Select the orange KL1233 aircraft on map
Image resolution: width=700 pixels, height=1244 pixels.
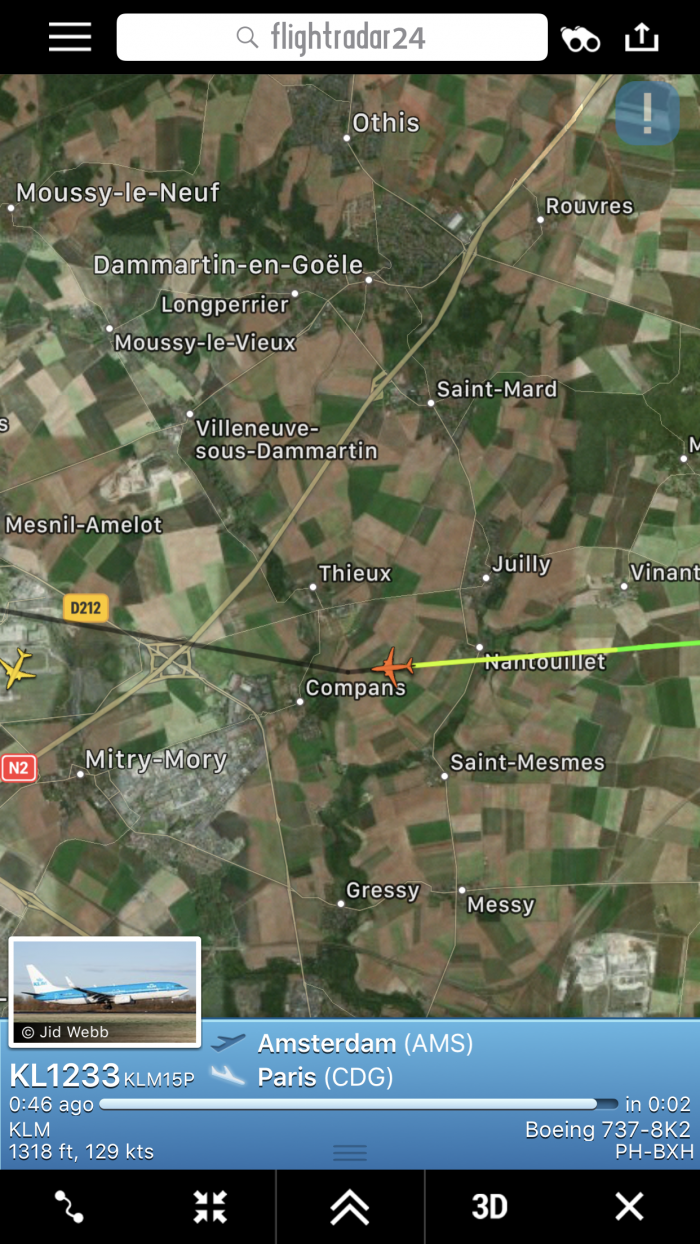(x=392, y=665)
